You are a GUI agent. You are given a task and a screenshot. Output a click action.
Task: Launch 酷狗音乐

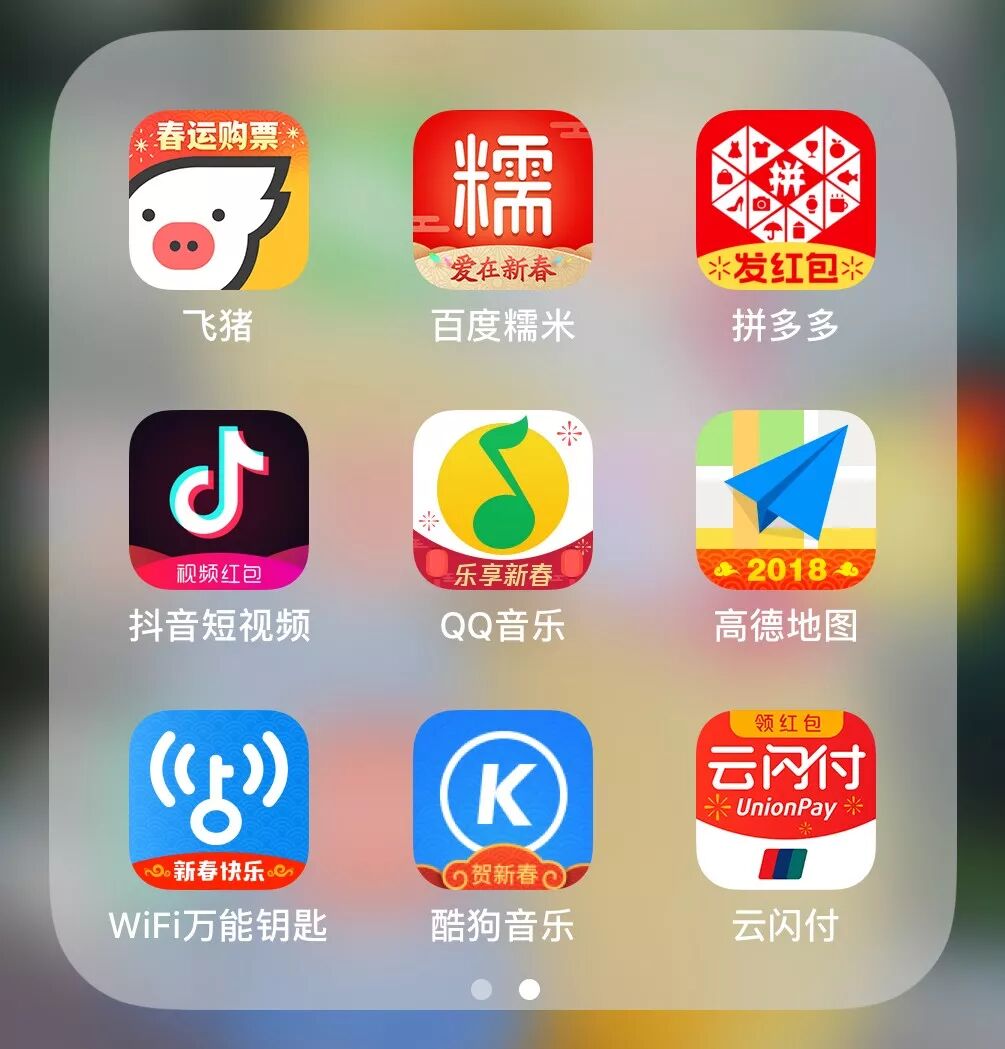tap(502, 799)
